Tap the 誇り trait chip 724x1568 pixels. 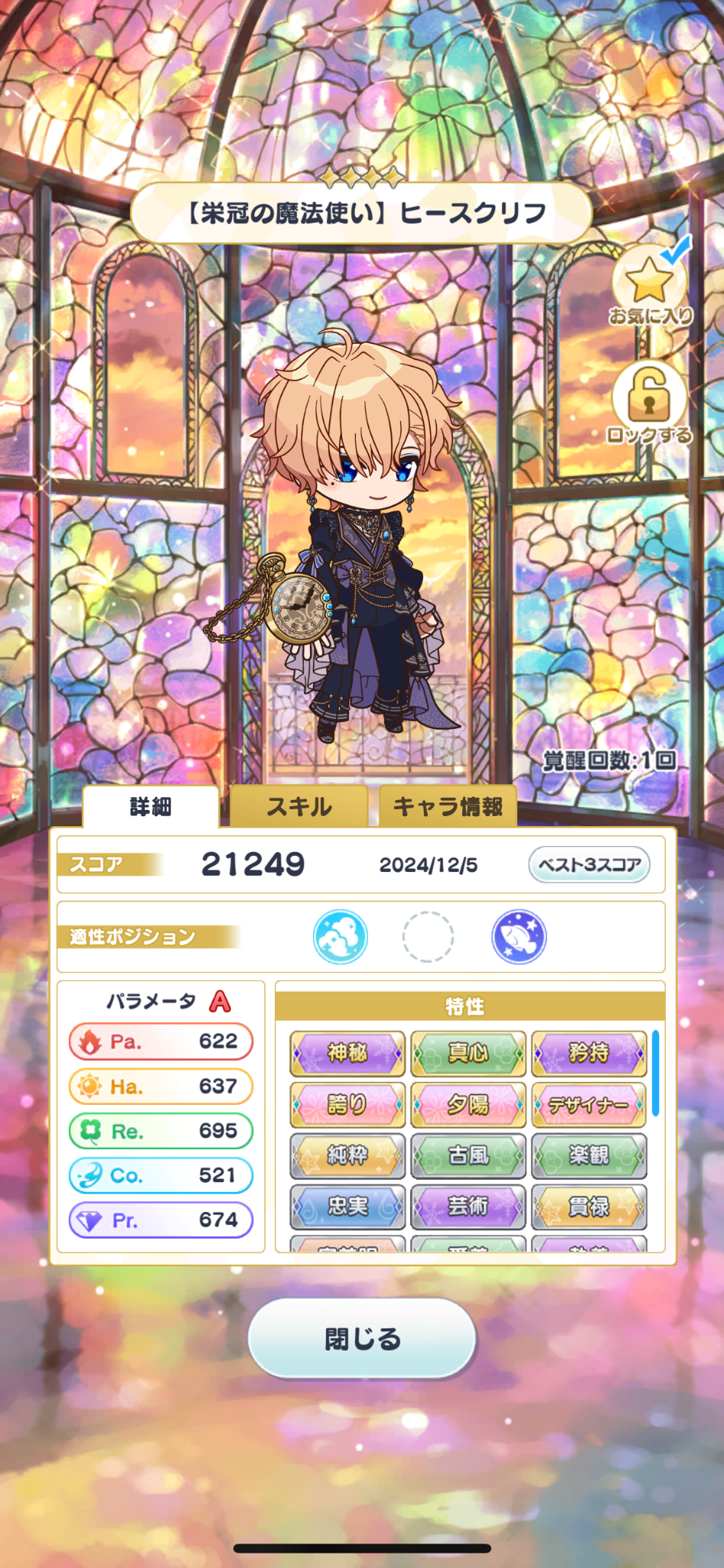coord(347,1104)
